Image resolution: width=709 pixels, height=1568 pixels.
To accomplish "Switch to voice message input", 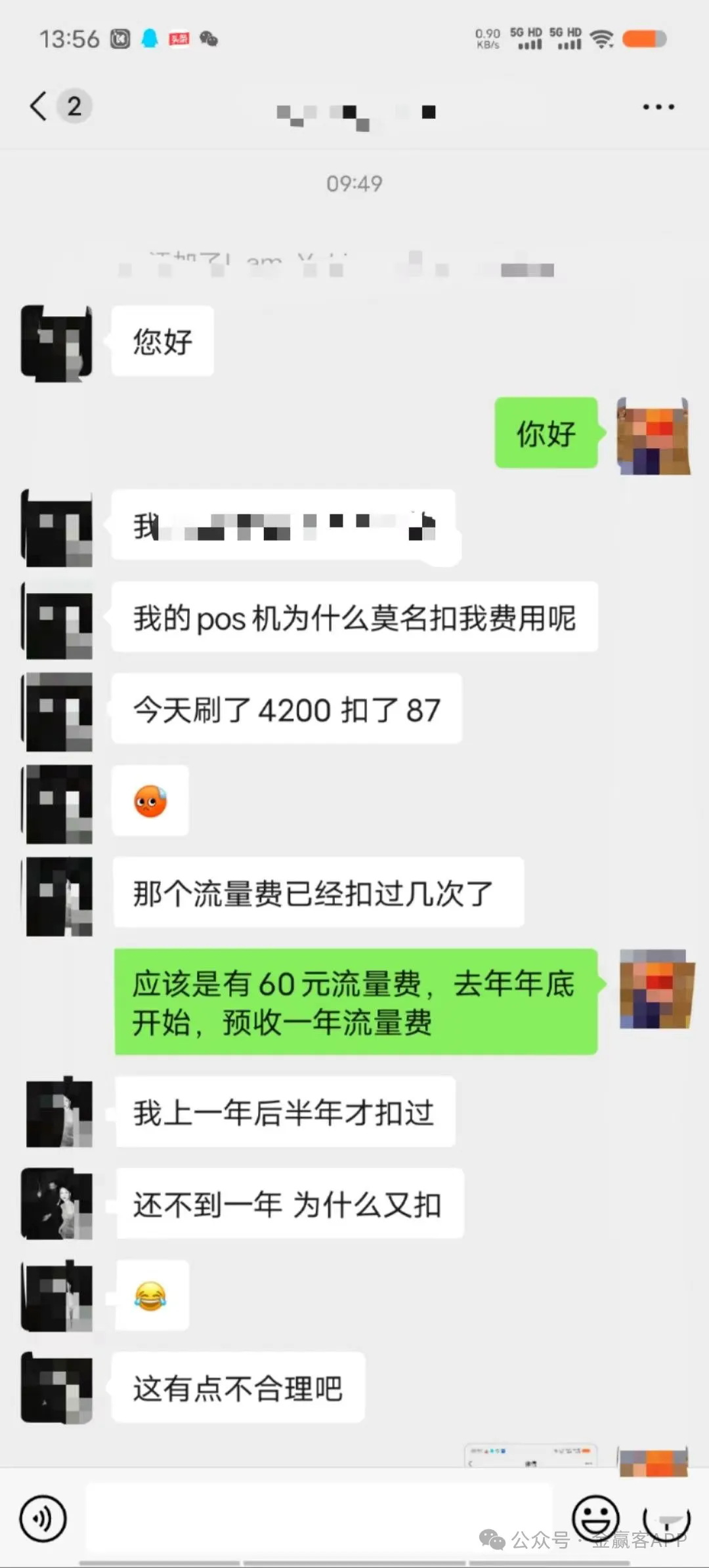I will pyautogui.click(x=43, y=1518).
